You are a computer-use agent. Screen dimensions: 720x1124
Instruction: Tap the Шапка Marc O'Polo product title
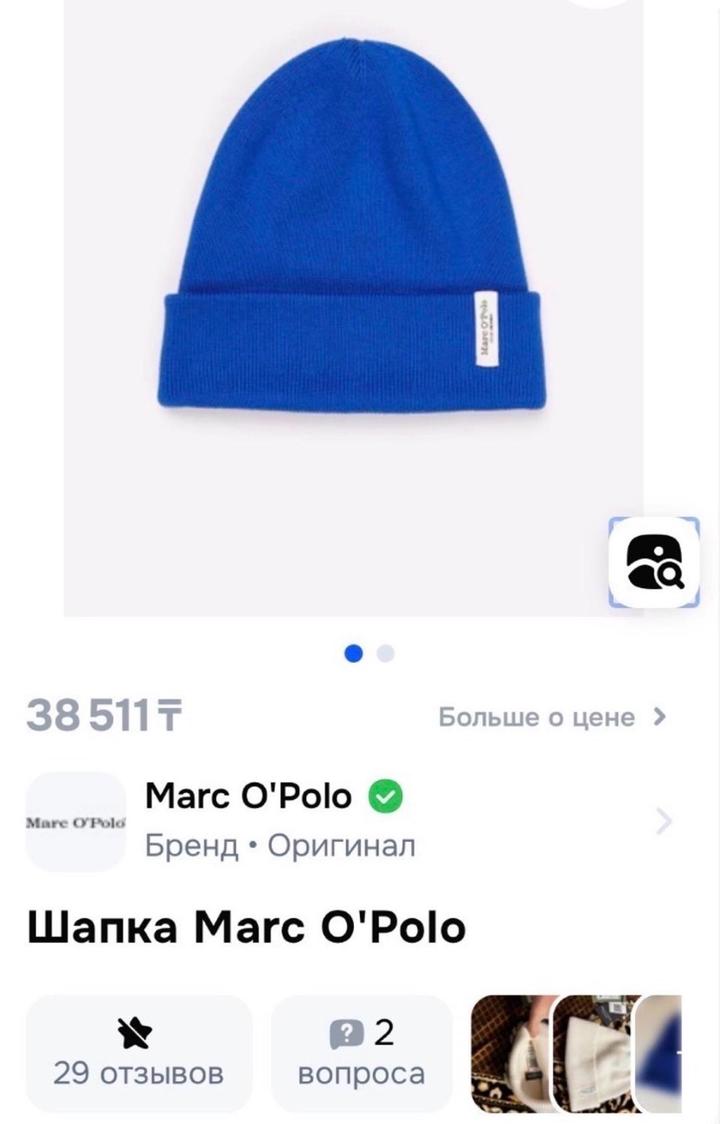click(x=248, y=927)
